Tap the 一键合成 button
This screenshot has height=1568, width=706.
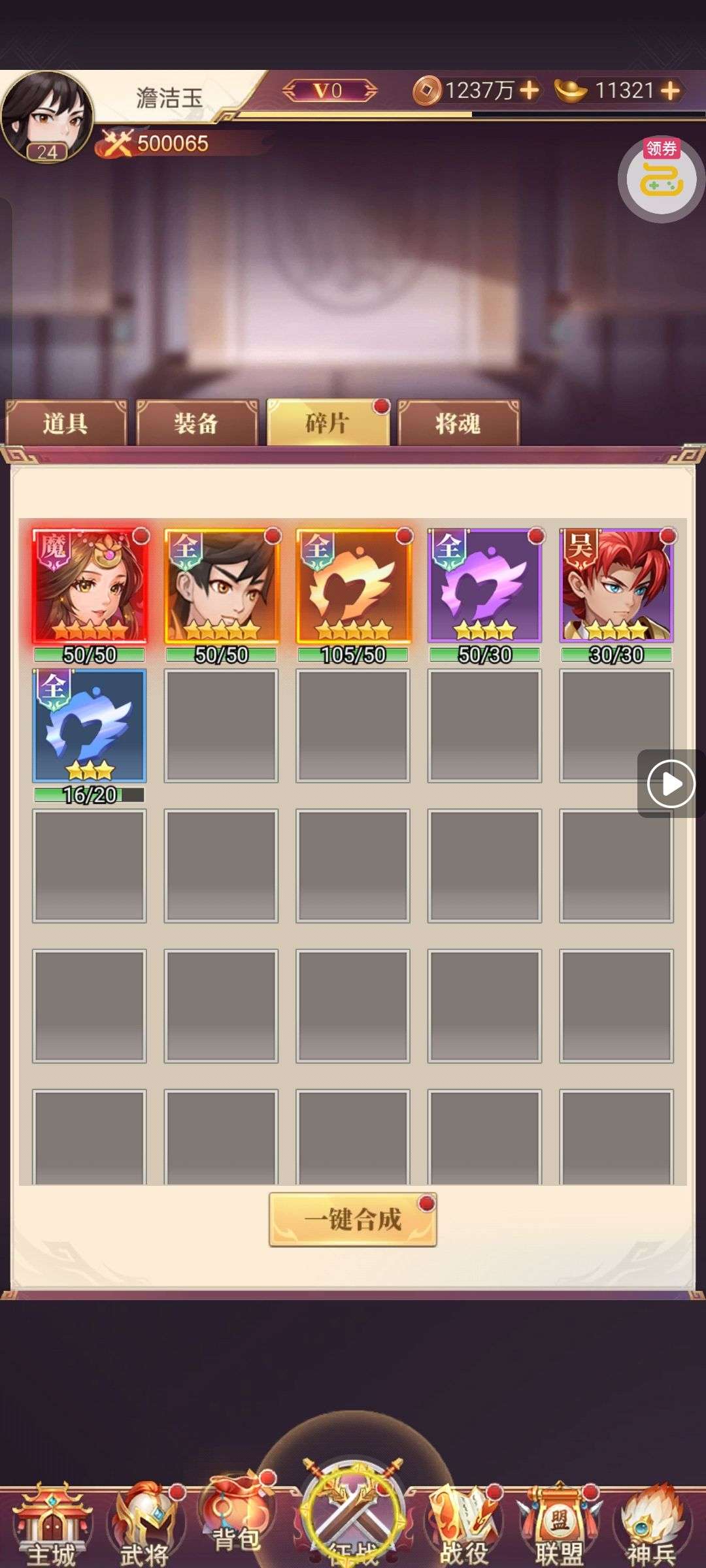coord(352,1219)
